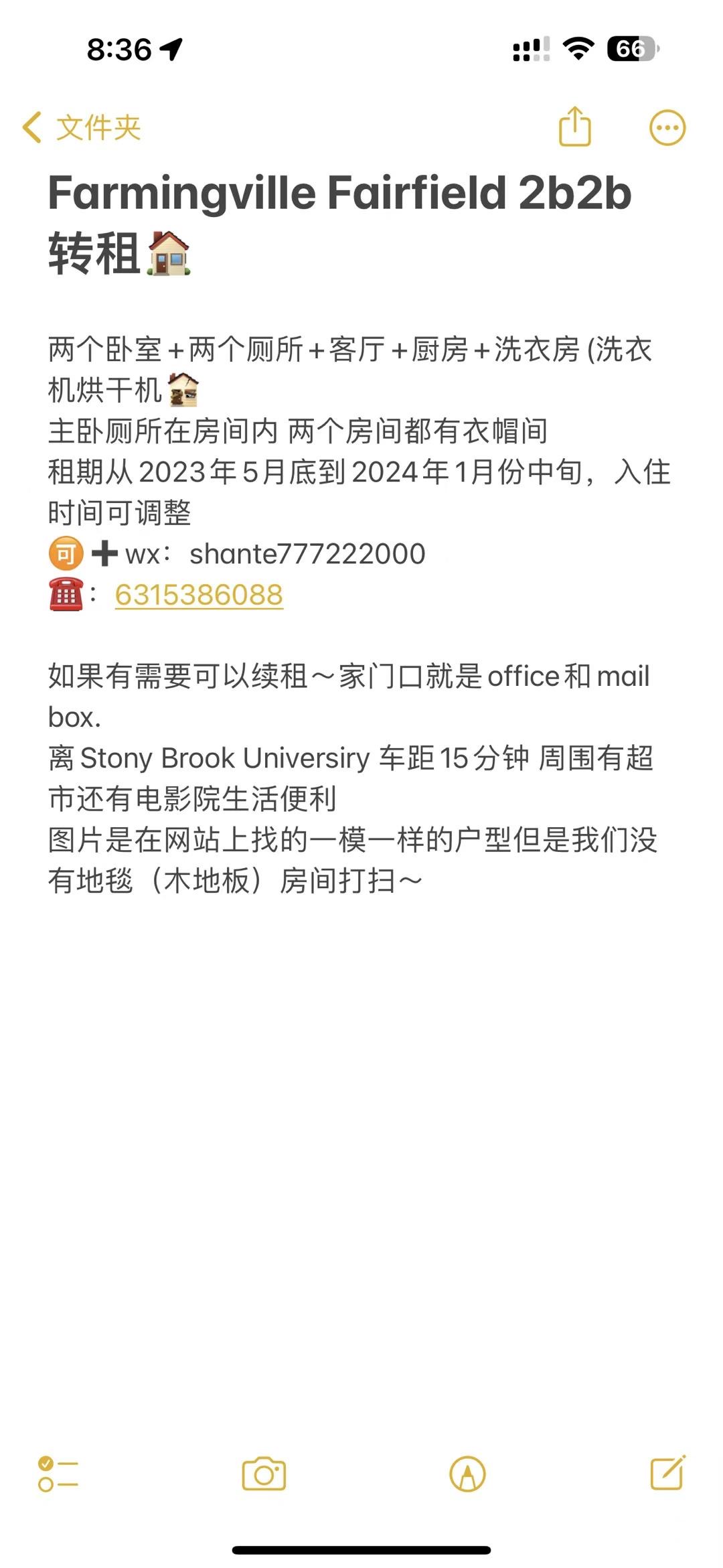Add a checklist to the note
This screenshot has width=723, height=1568.
(x=58, y=1474)
